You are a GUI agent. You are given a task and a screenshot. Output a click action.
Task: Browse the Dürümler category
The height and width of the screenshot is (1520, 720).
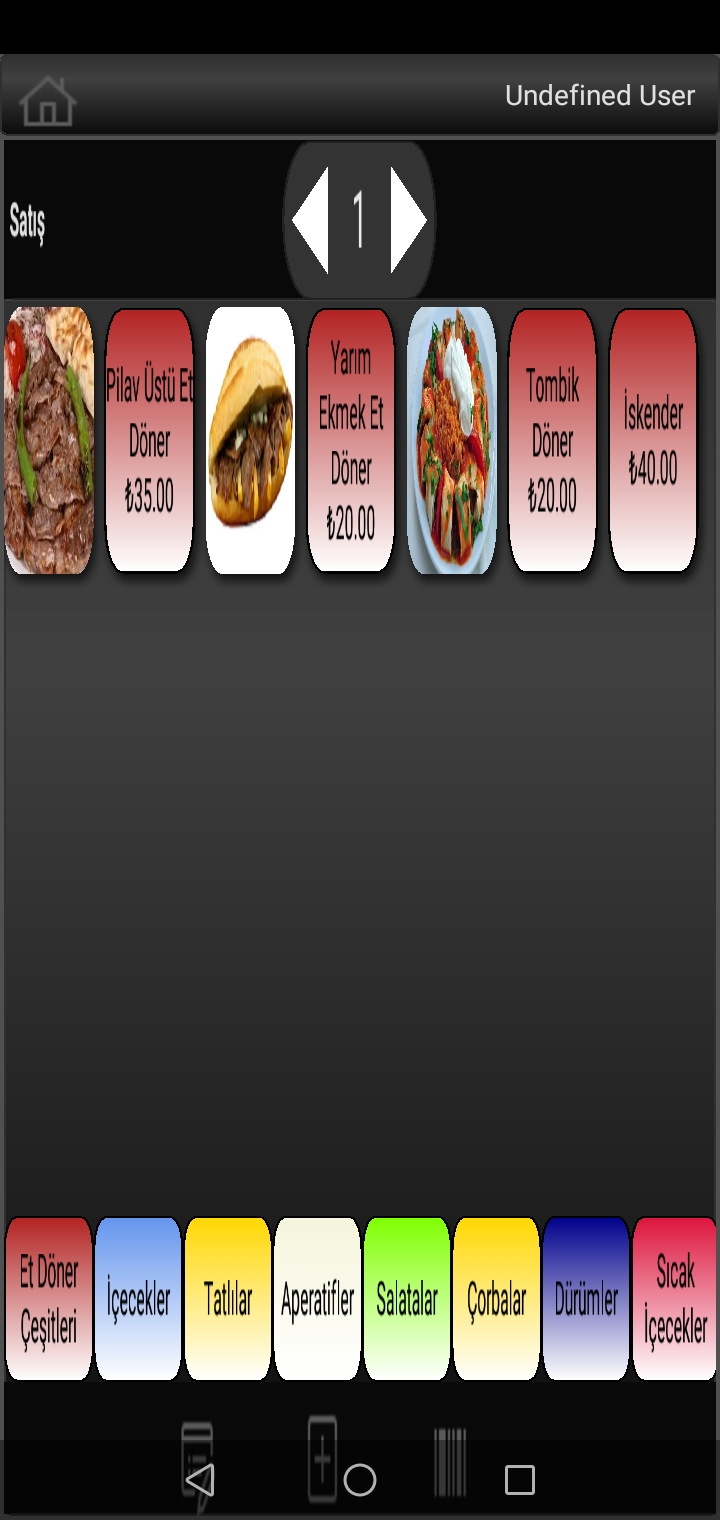586,1299
